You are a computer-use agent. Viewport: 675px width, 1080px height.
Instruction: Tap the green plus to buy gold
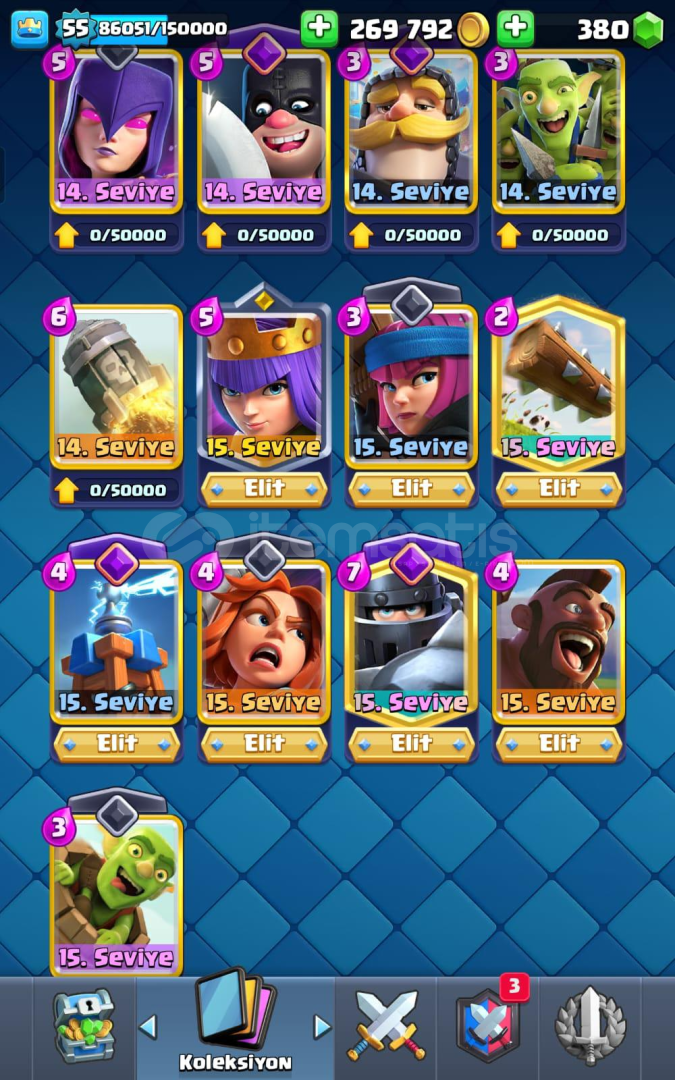[x=319, y=28]
